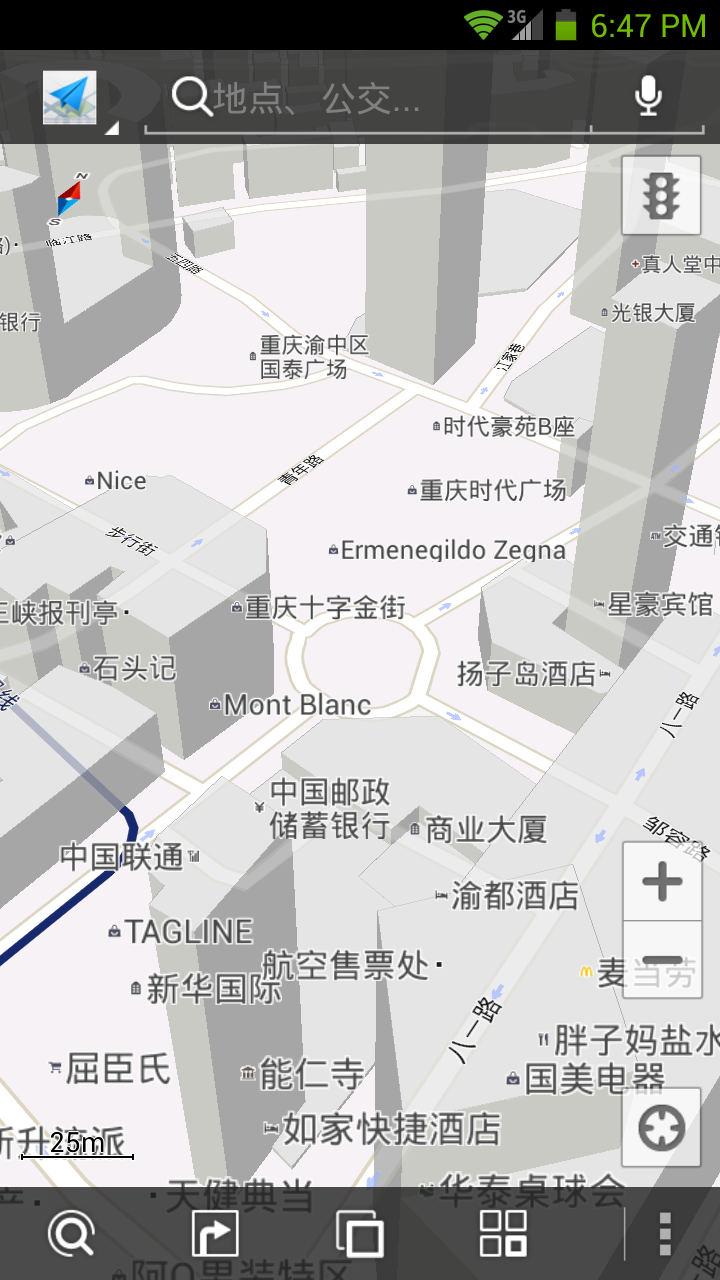Viewport: 720px width, 1280px height.
Task: Open nearby search in the bottom toolbar
Action: coord(72,1233)
